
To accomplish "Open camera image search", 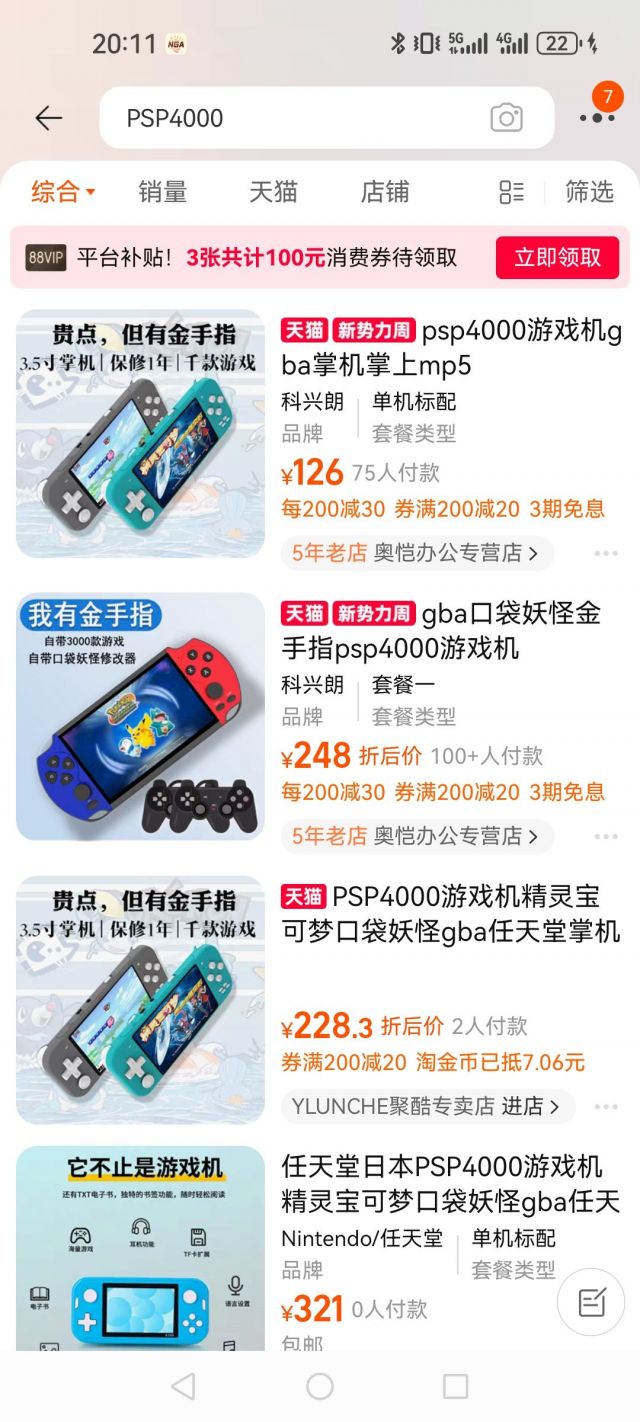I will point(506,118).
